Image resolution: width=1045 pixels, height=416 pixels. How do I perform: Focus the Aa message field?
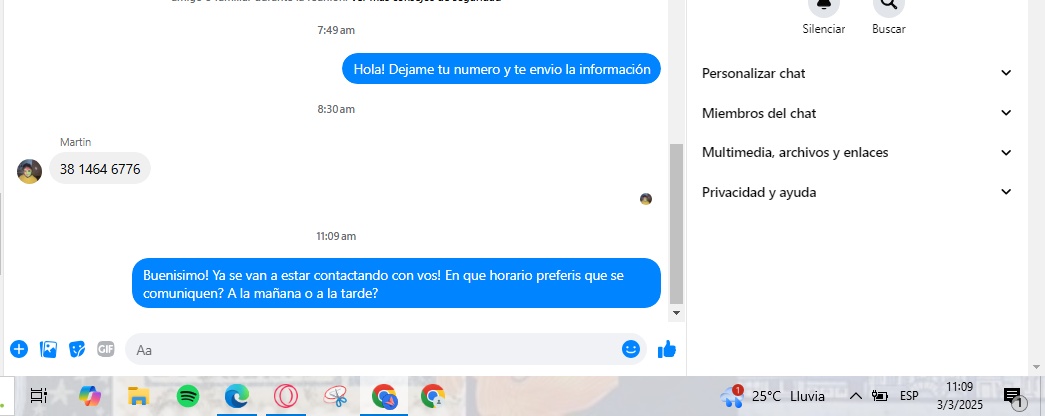pos(370,349)
